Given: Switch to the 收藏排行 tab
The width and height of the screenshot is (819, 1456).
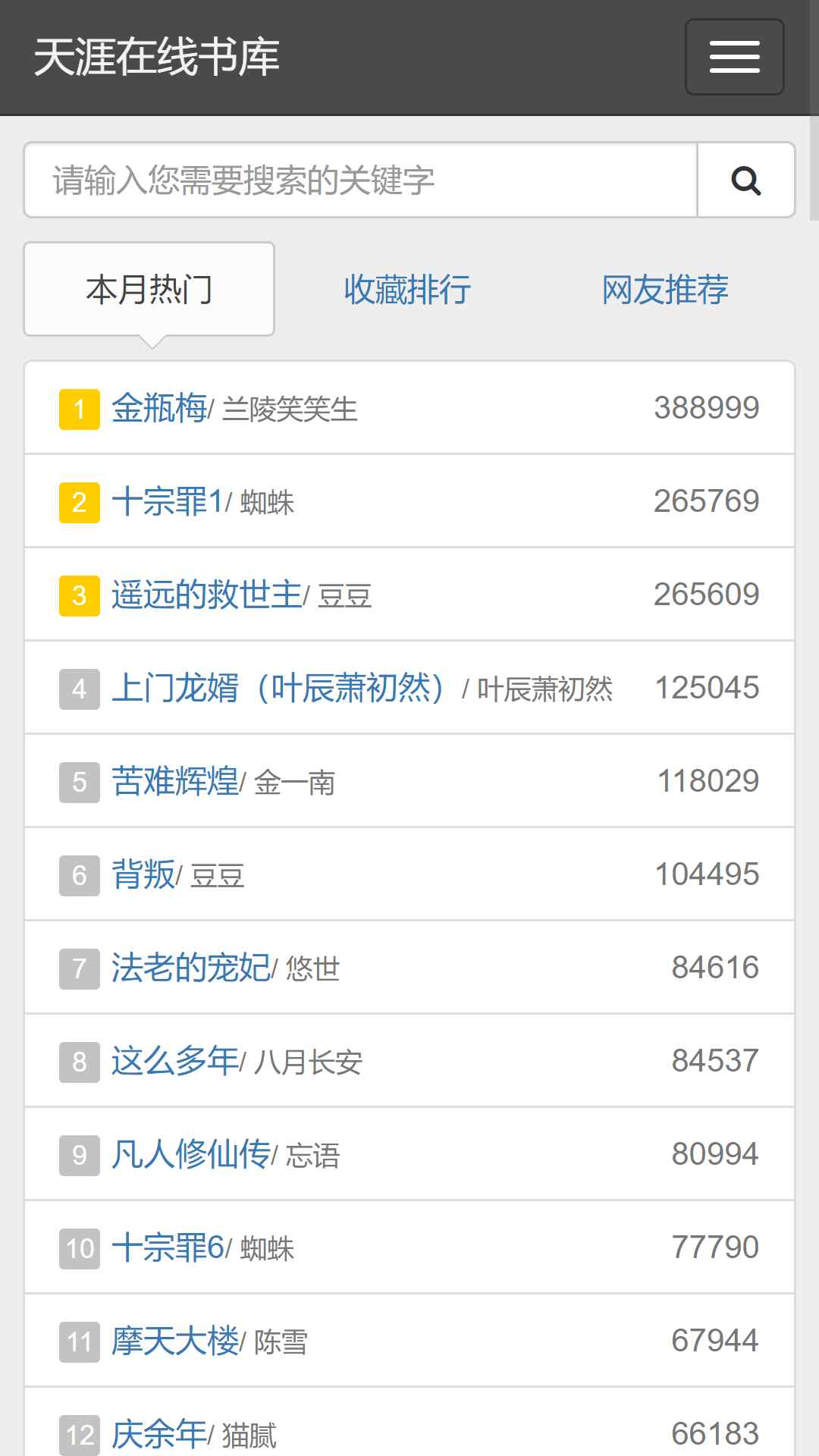Looking at the screenshot, I should tap(407, 290).
